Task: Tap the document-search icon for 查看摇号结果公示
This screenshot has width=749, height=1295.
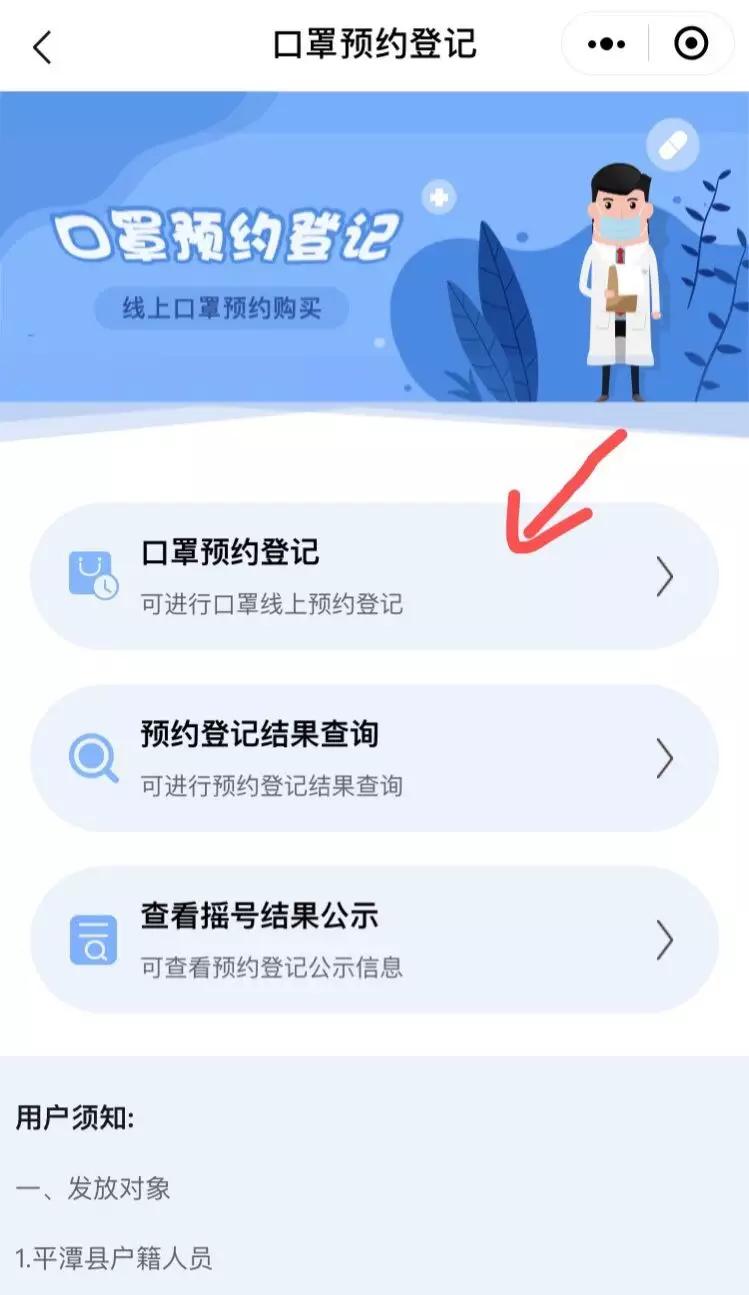Action: [x=92, y=939]
